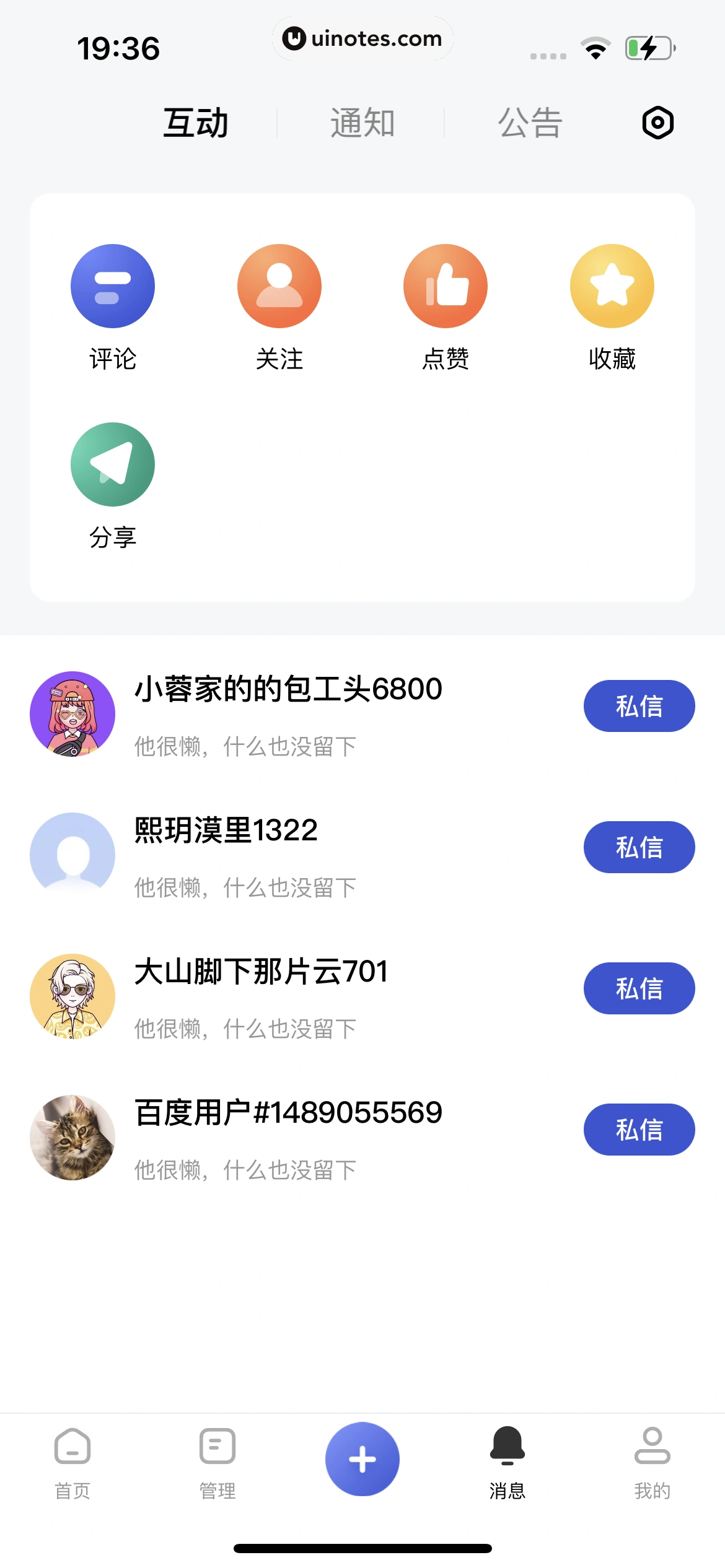Image resolution: width=725 pixels, height=1568 pixels.
Task: Switch to the 通知 tab
Action: coord(362,122)
